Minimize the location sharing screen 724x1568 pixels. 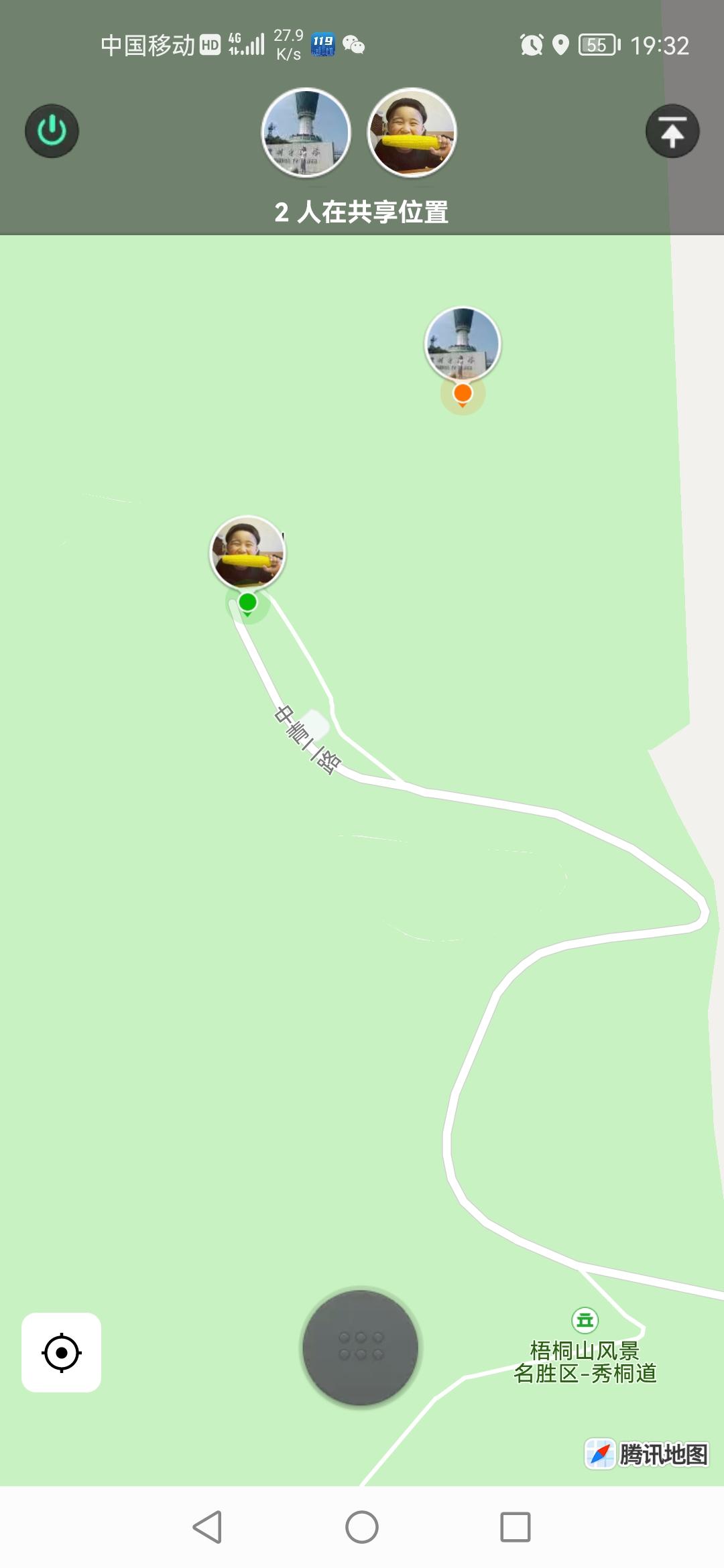672,131
